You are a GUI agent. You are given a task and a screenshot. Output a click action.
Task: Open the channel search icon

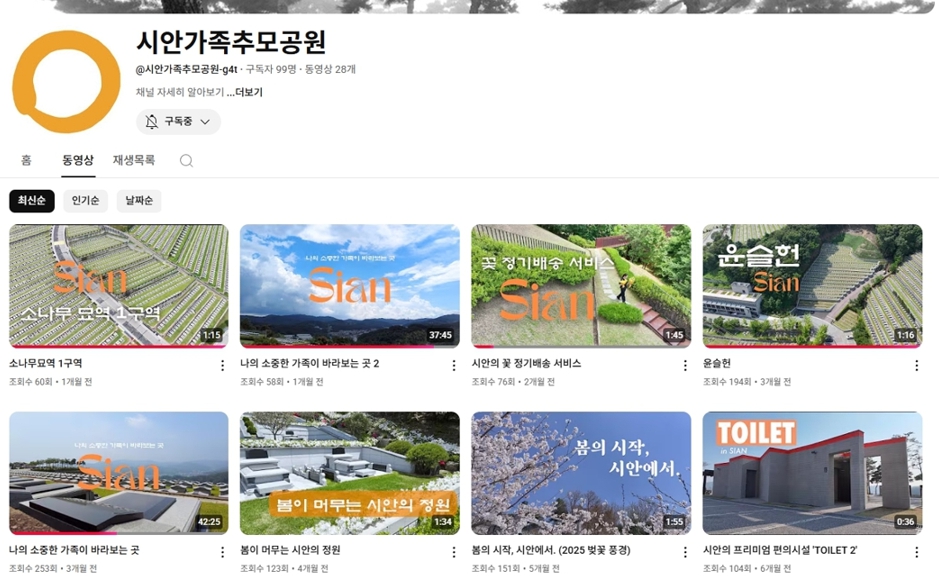[x=186, y=161]
